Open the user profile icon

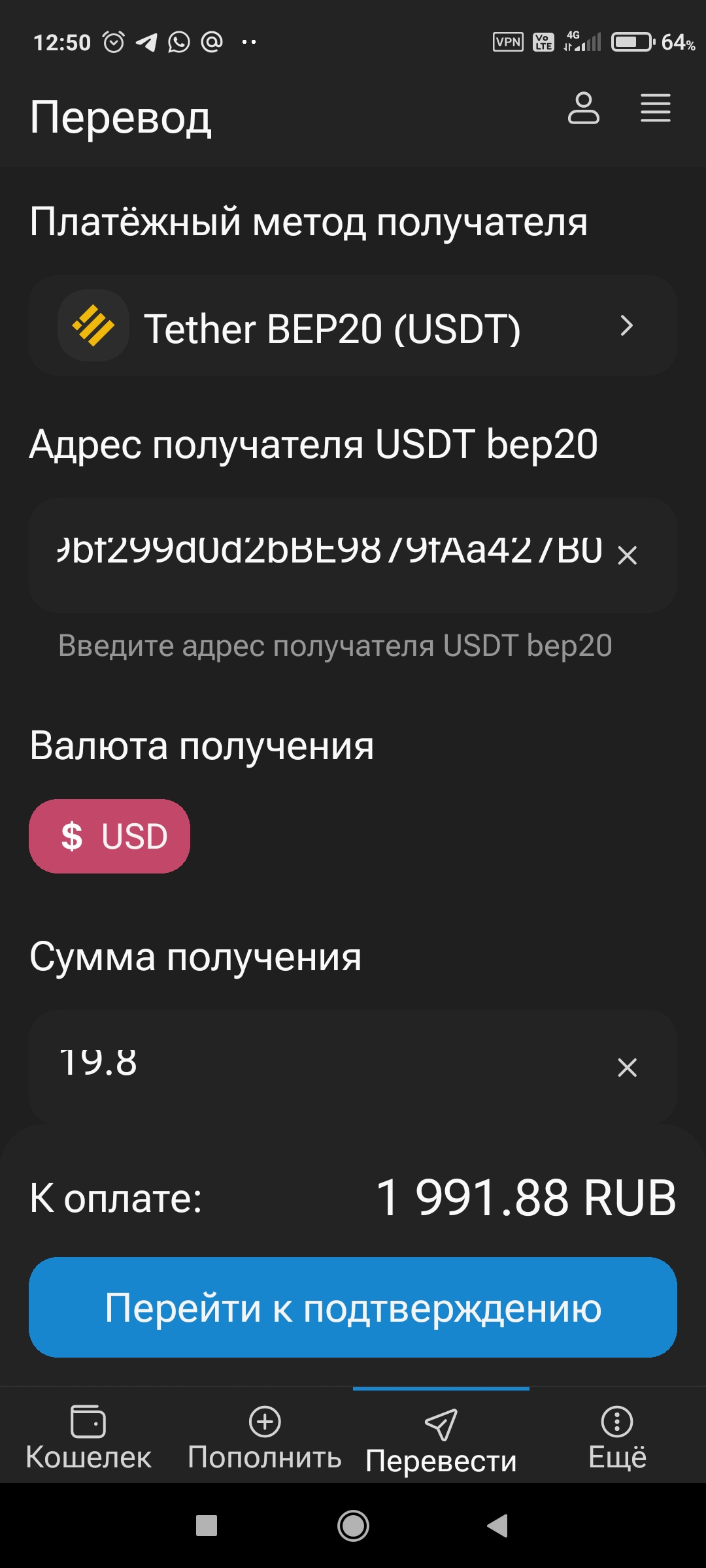(583, 108)
